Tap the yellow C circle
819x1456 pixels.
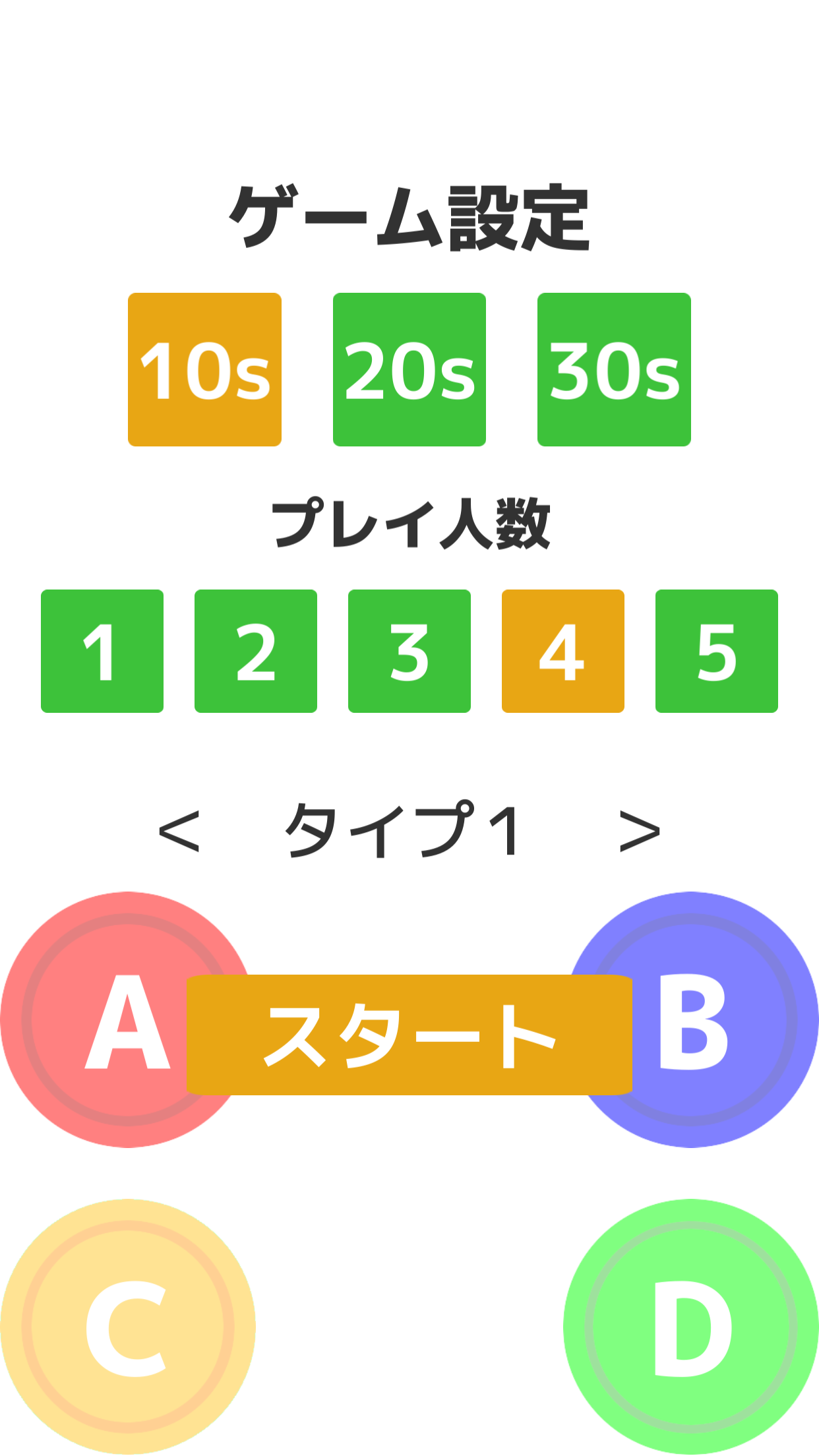[129, 1325]
